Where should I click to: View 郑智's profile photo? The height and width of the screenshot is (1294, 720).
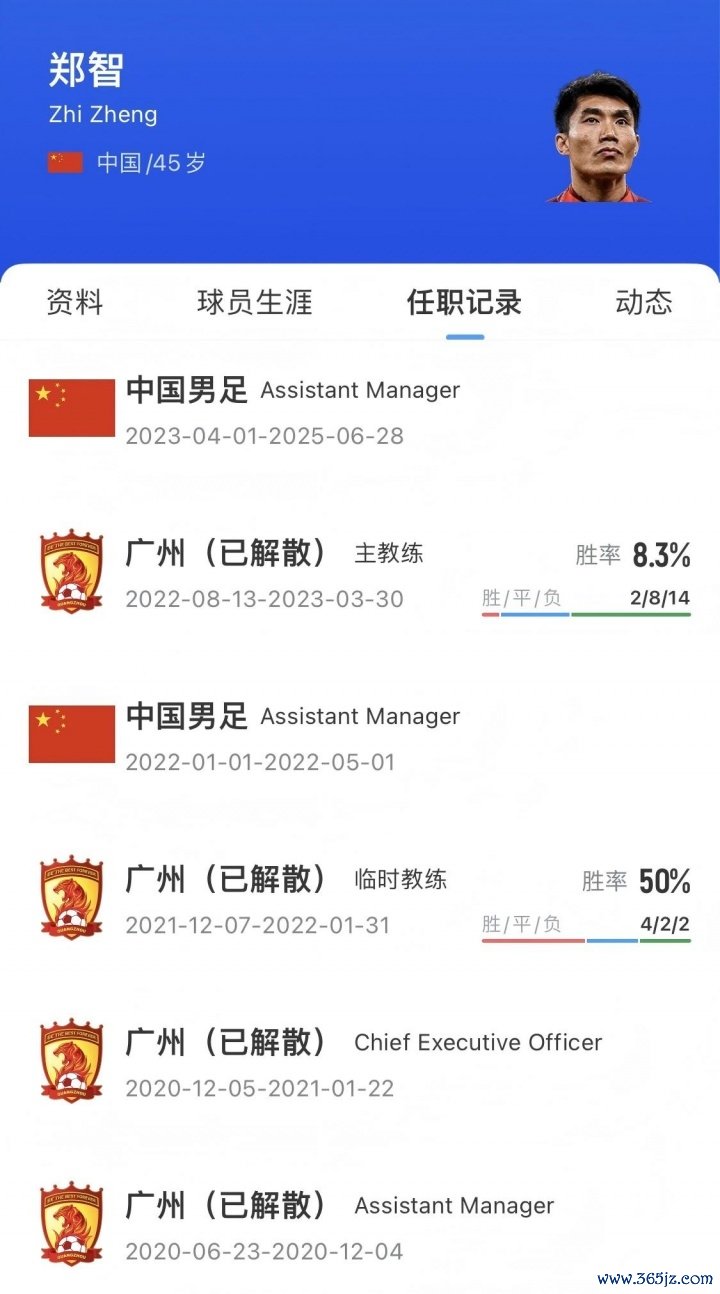click(x=598, y=138)
